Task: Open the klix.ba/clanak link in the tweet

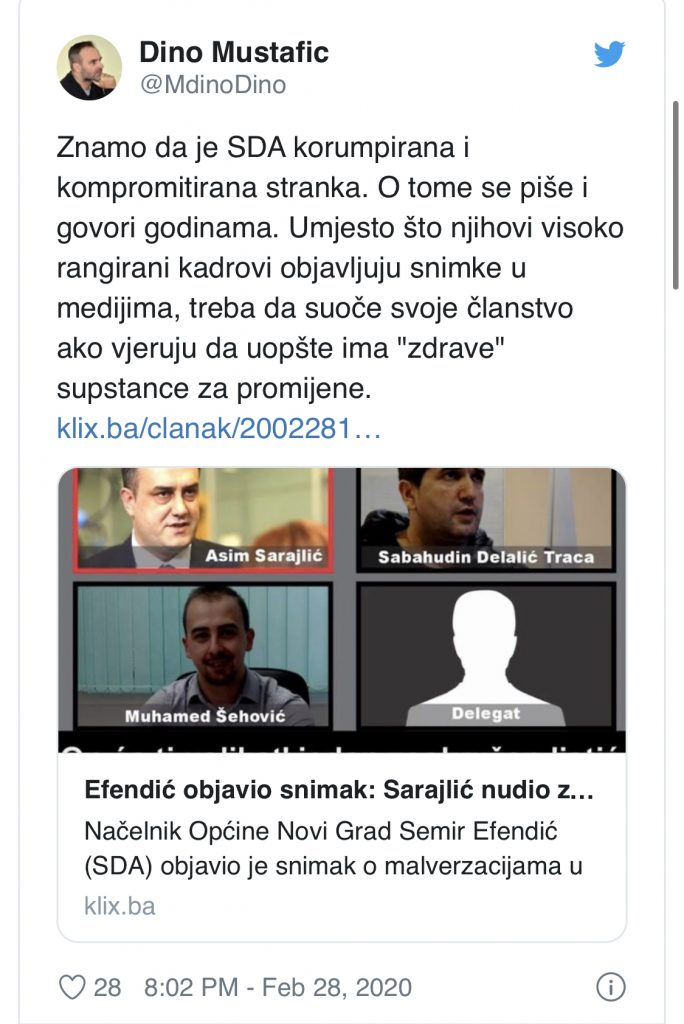Action: tap(219, 428)
